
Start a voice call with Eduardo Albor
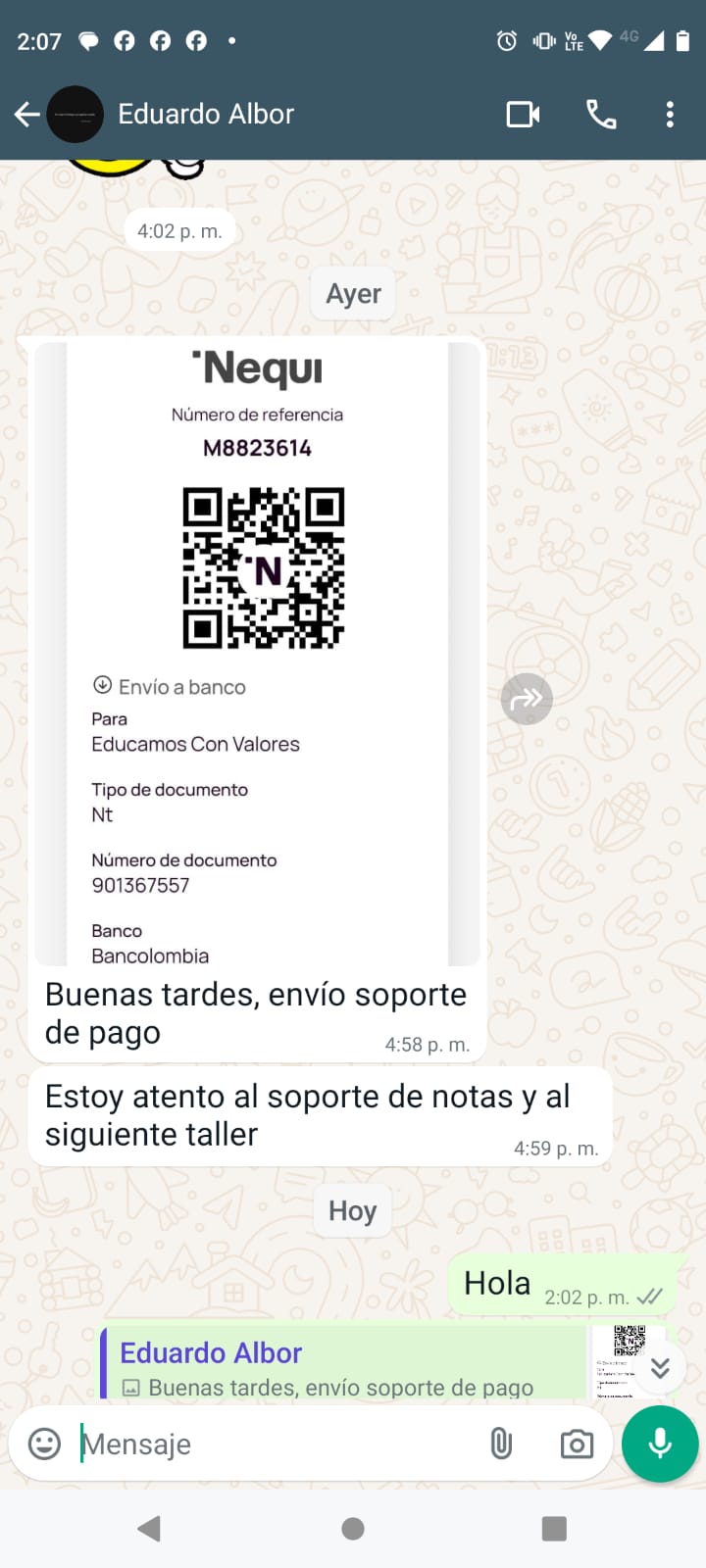[x=601, y=115]
